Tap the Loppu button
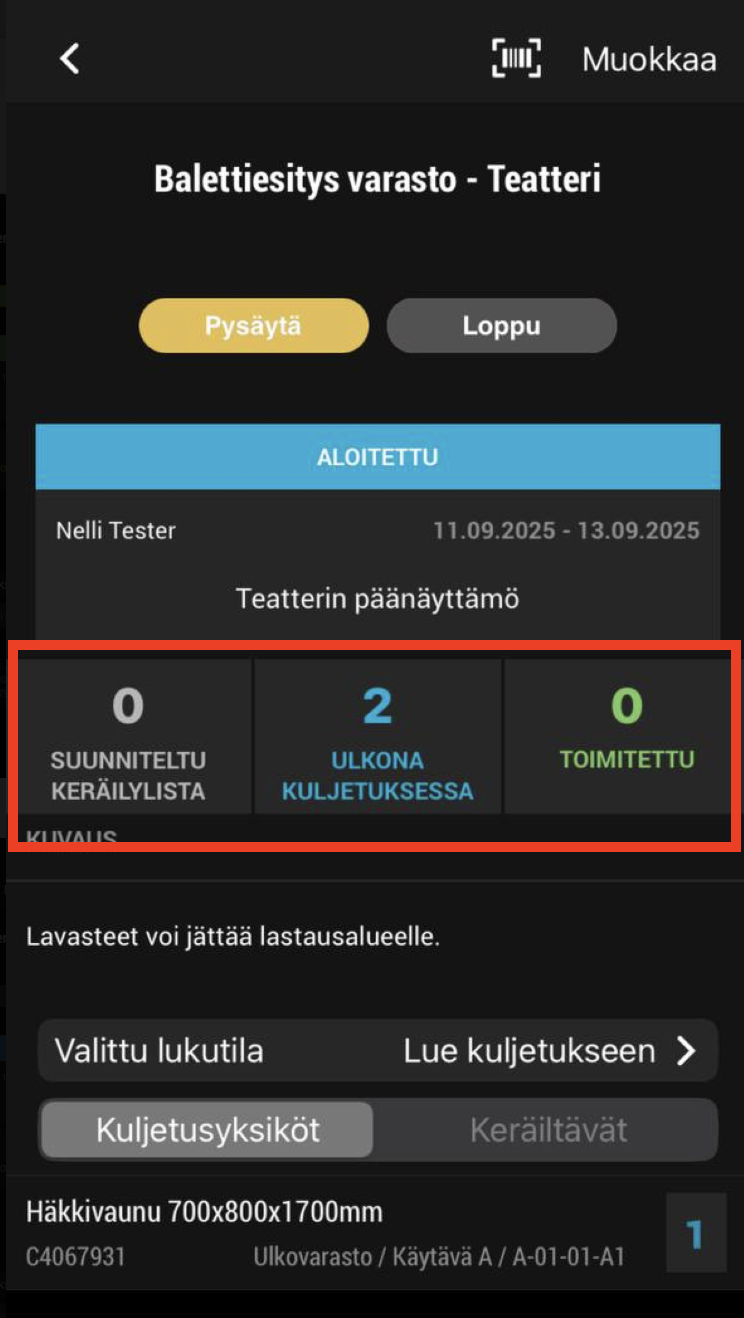This screenshot has width=744, height=1318. [501, 326]
